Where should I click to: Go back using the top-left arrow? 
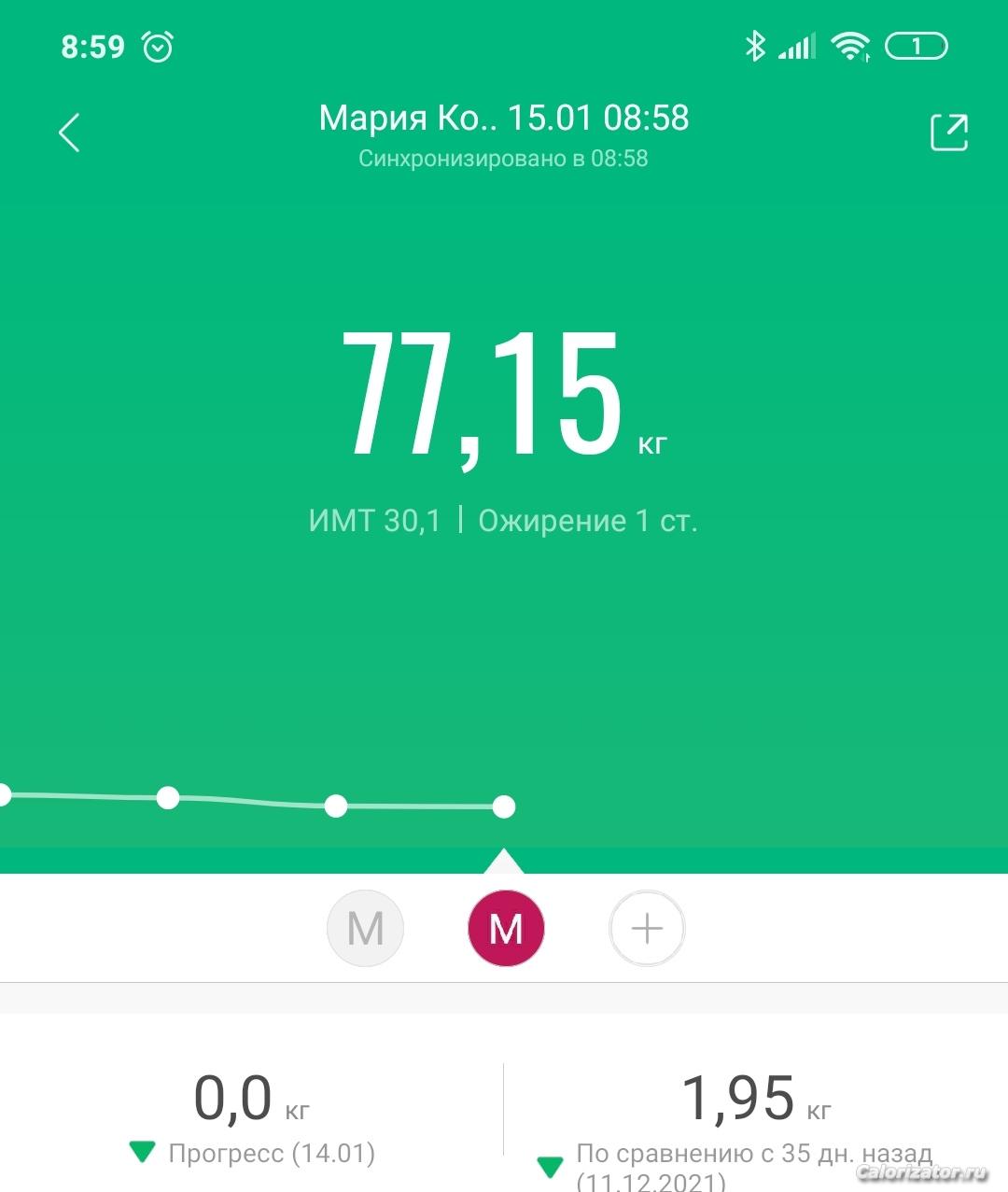[70, 133]
